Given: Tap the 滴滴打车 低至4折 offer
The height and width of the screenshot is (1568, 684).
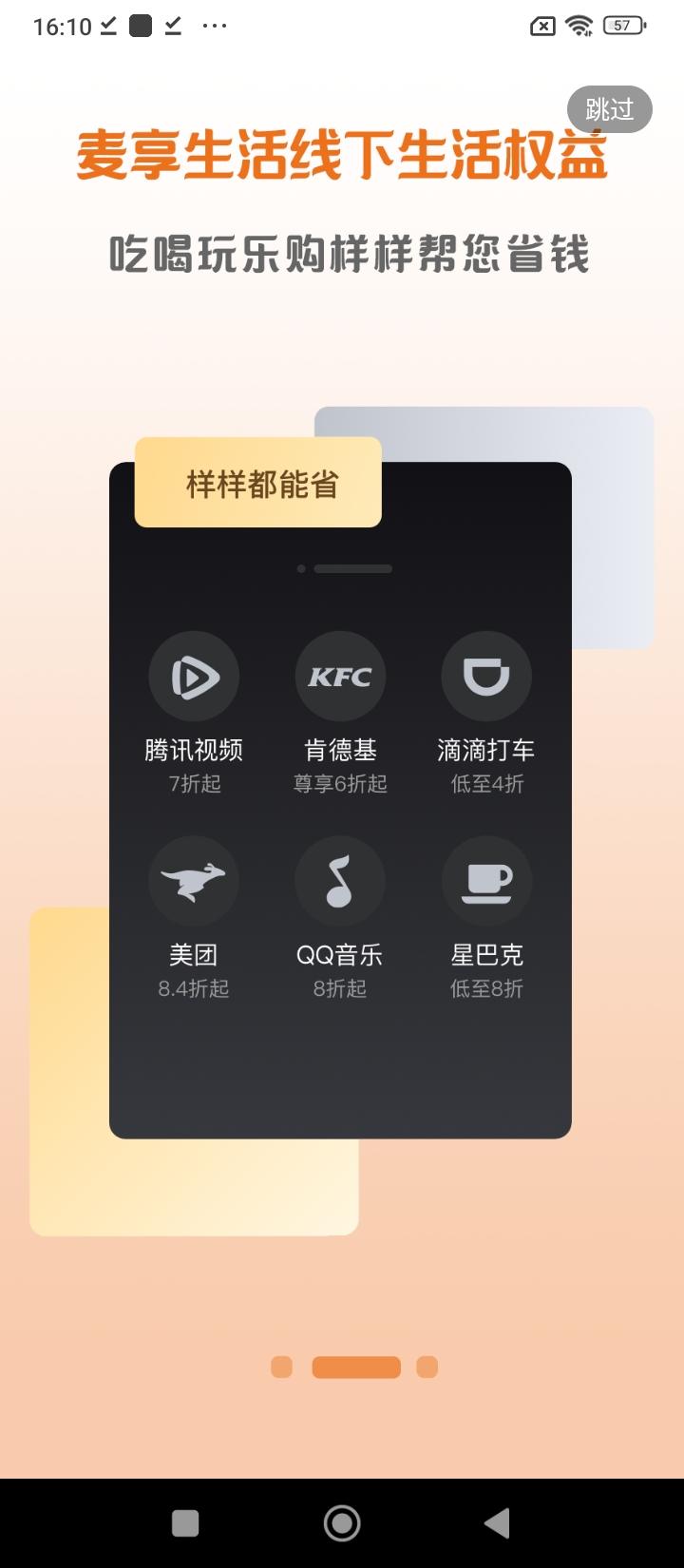Looking at the screenshot, I should pos(486,784).
